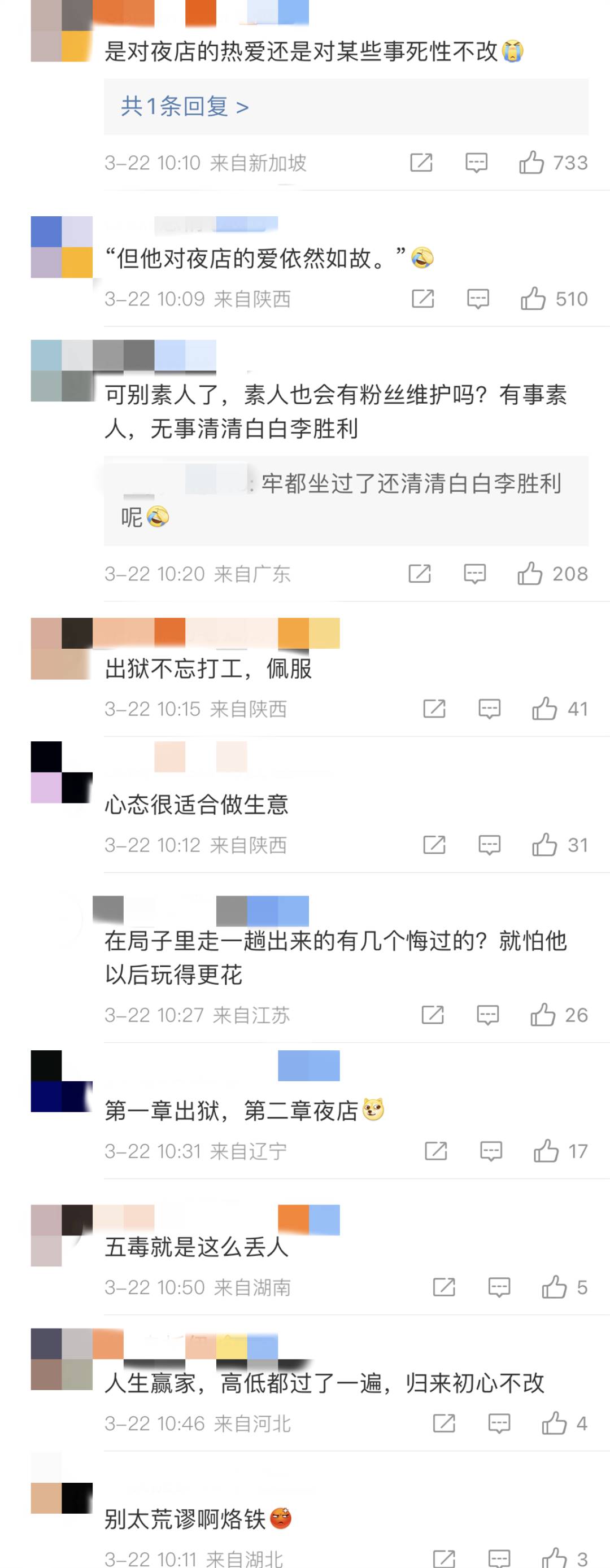610x1568 pixels.
Task: Expand the 共1条回复 replies link
Action: click(185, 107)
